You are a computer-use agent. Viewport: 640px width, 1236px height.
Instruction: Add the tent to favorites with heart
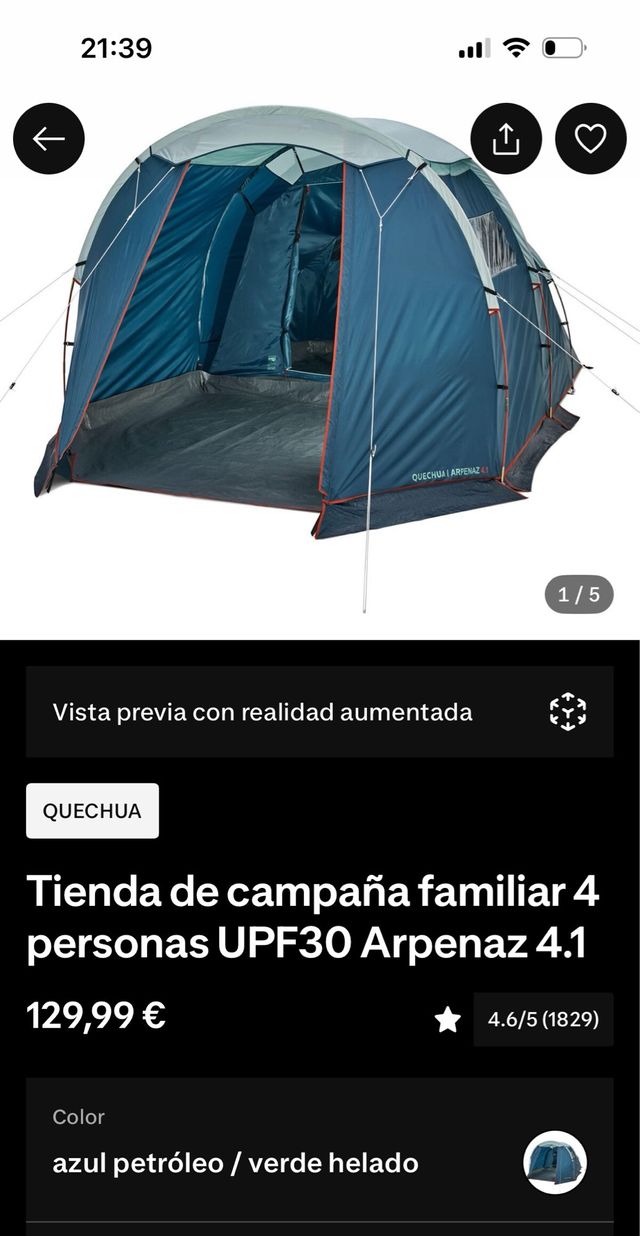(590, 139)
